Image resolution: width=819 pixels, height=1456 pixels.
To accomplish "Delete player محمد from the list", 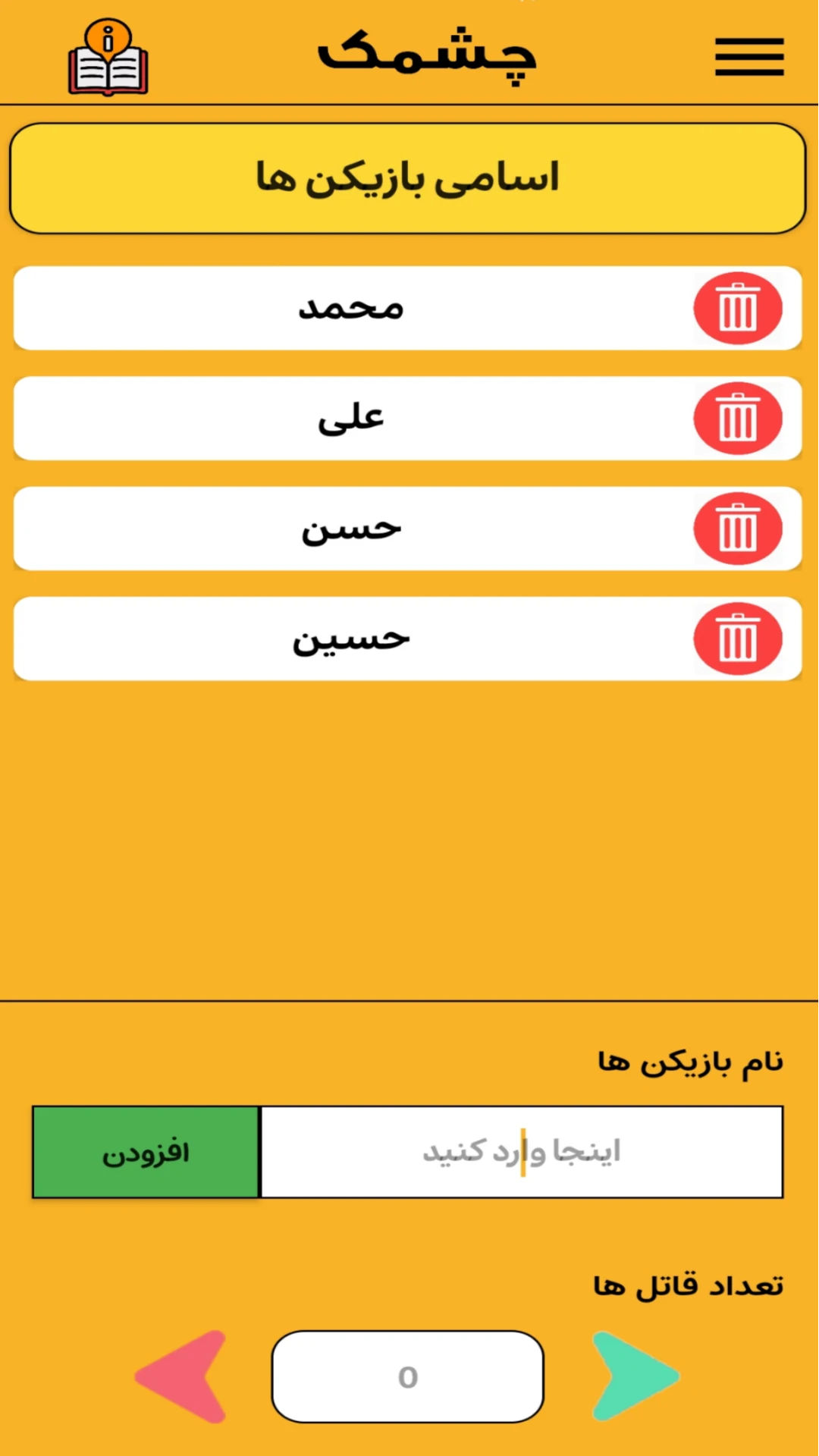I will [737, 308].
